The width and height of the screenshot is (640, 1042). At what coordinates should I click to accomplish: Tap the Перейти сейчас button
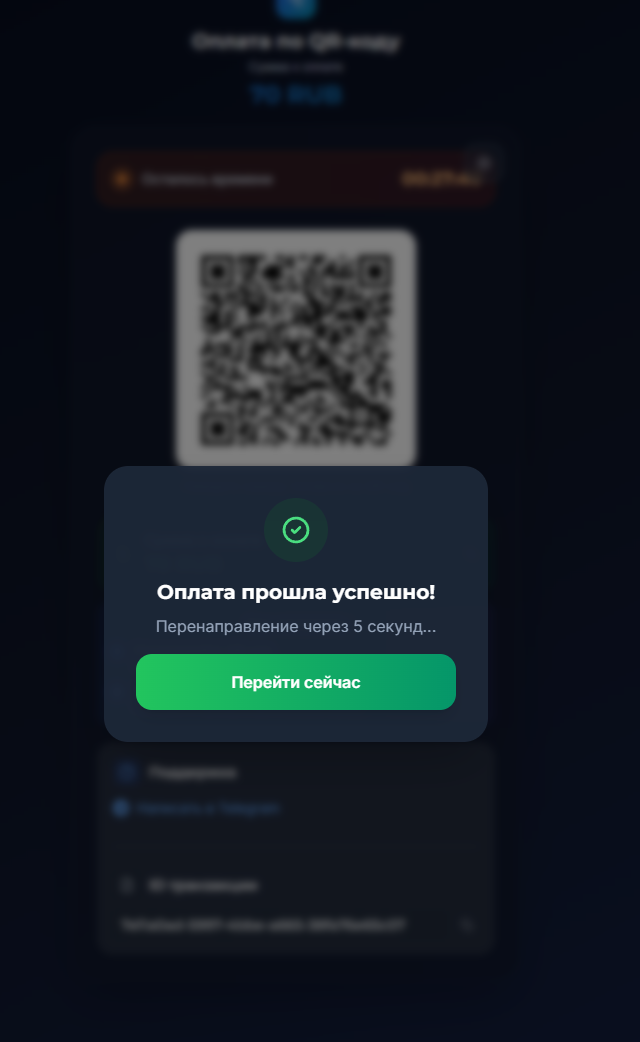coord(296,682)
